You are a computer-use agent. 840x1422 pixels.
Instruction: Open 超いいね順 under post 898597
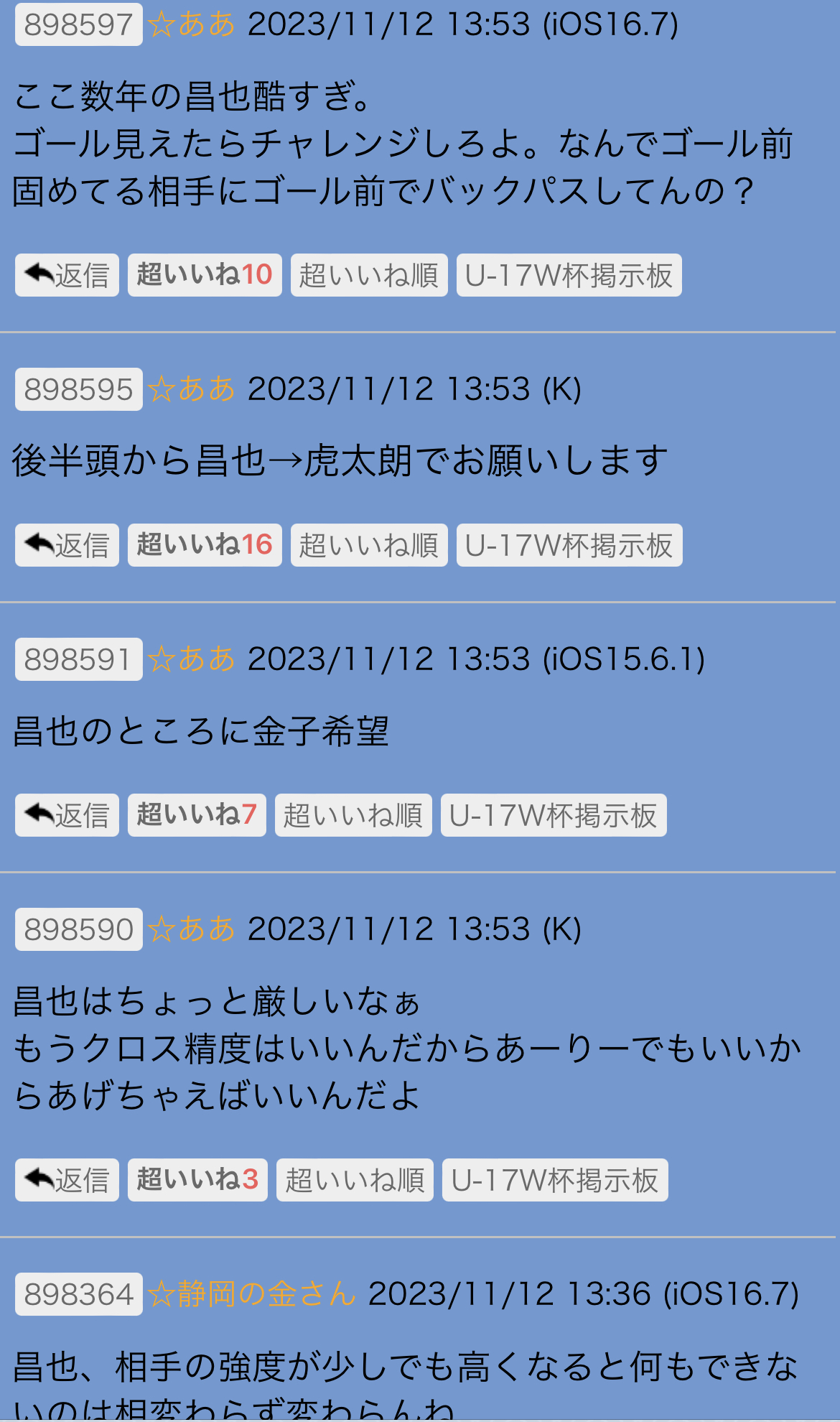point(368,275)
